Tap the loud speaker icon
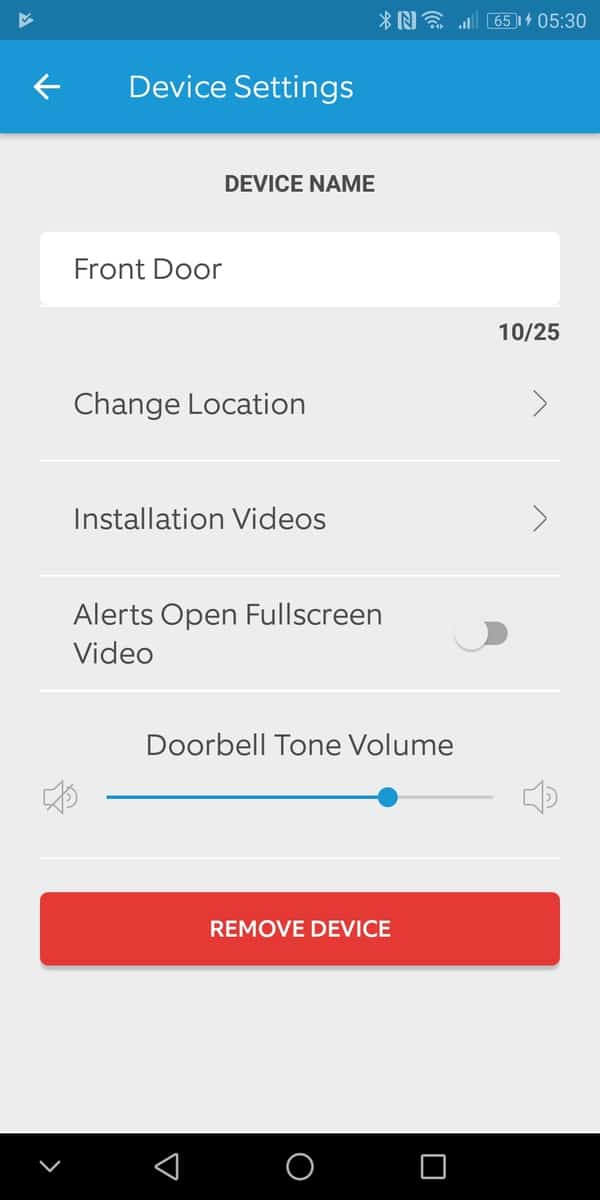This screenshot has width=600, height=1200. pyautogui.click(x=540, y=797)
